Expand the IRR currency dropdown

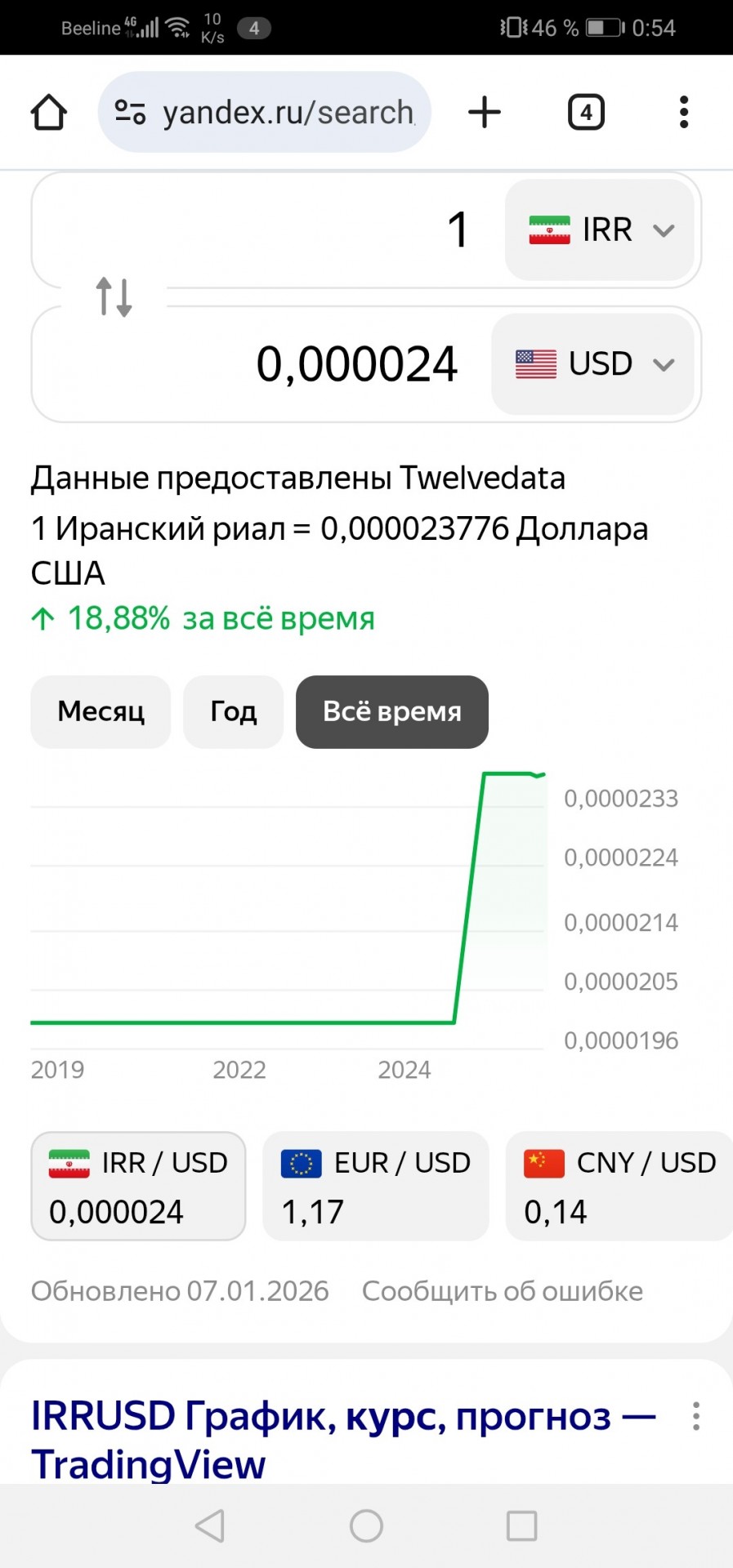pyautogui.click(x=600, y=229)
